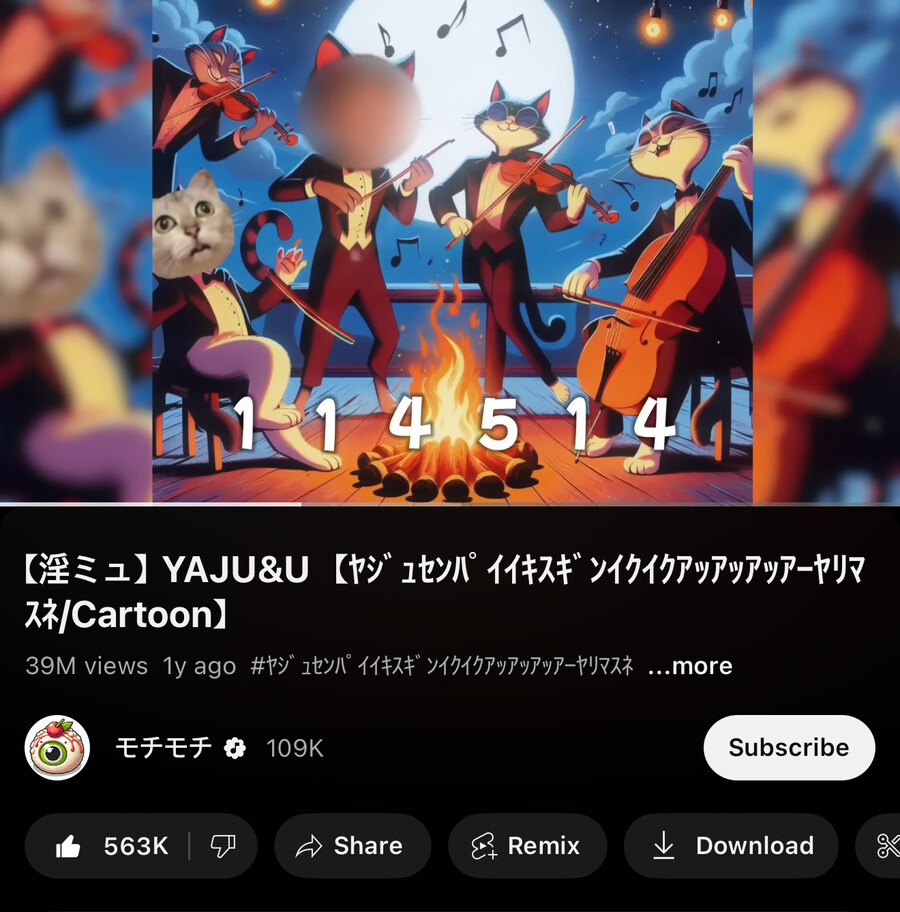This screenshot has width=900, height=912.
Task: Dislike this video
Action: [x=222, y=846]
